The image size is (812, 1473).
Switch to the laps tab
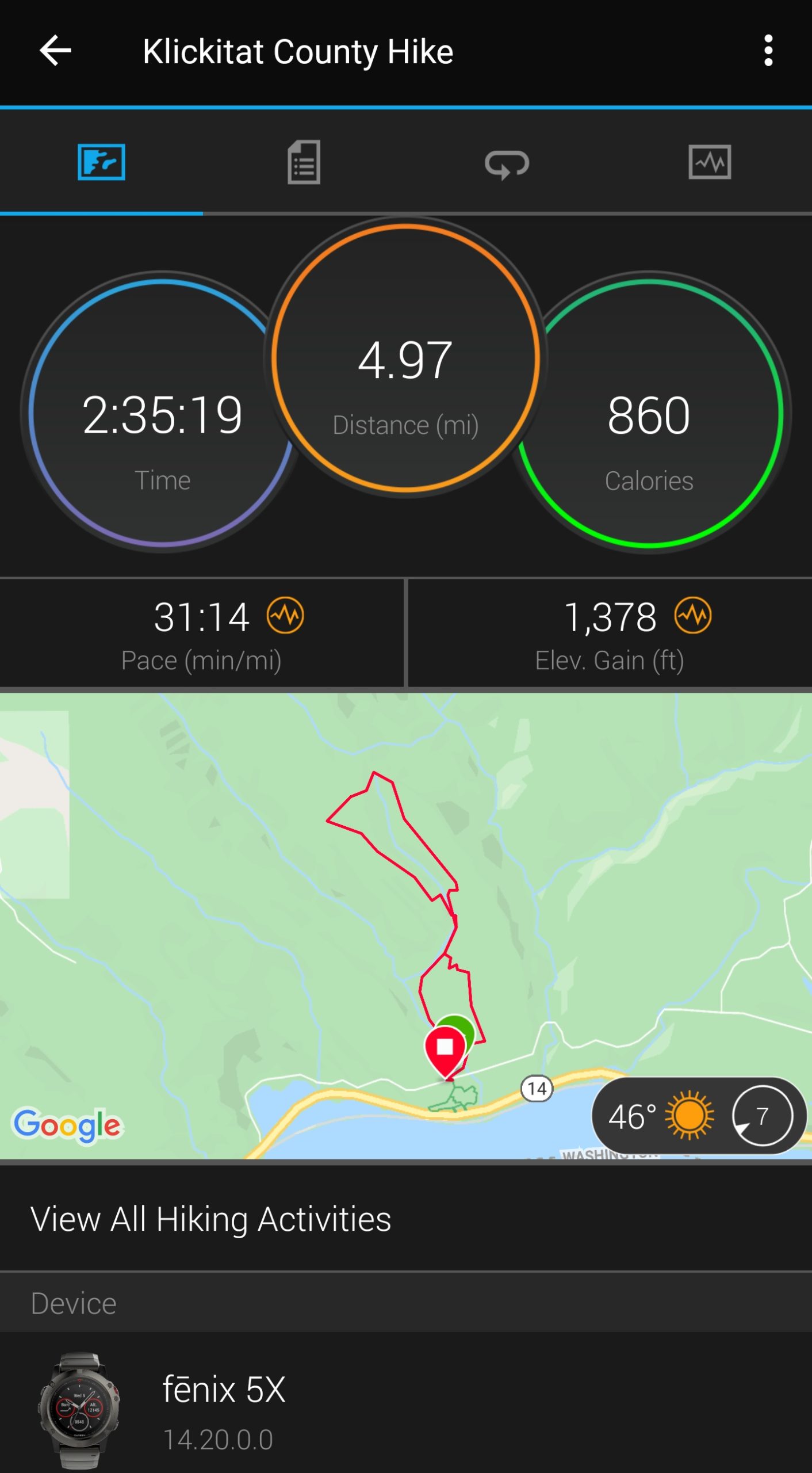click(507, 164)
